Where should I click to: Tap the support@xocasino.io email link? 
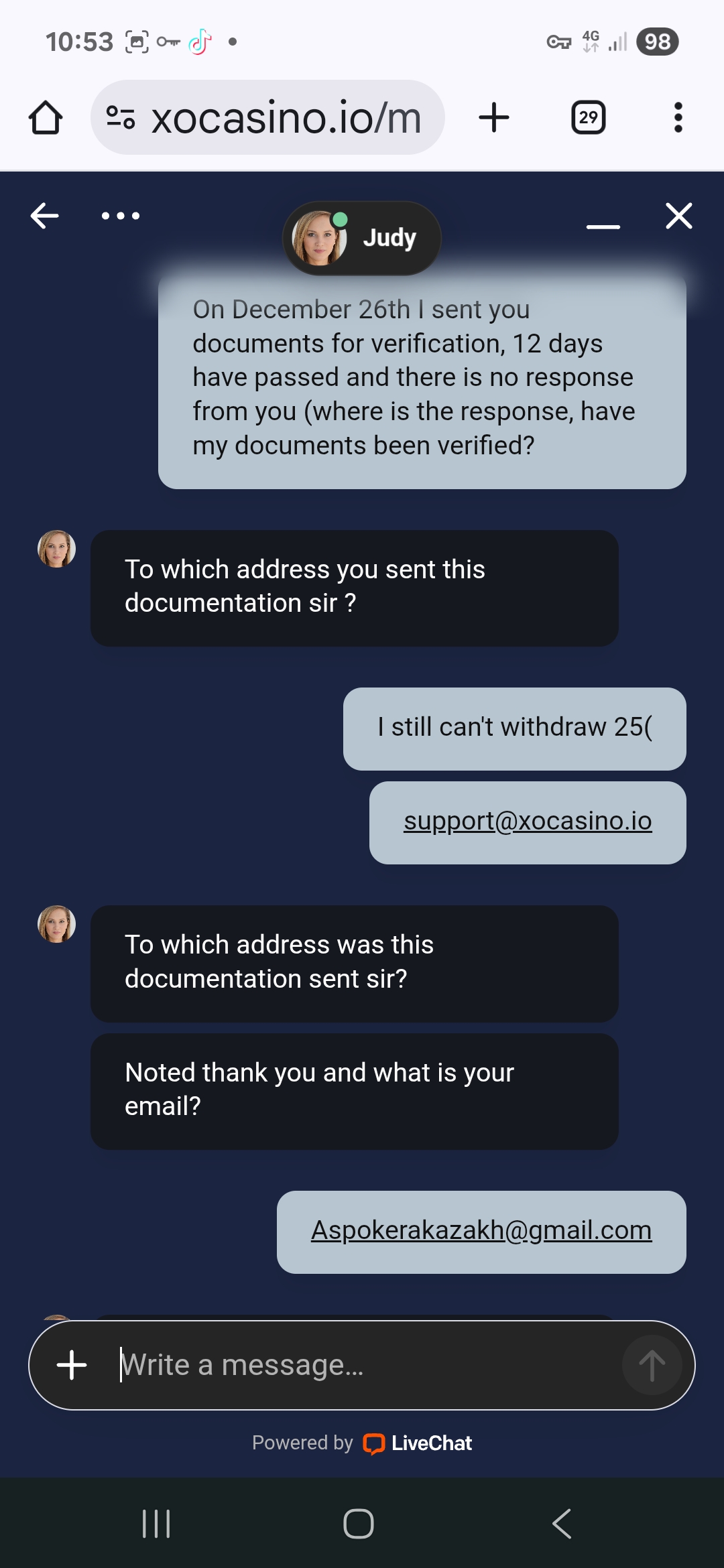pos(528,821)
